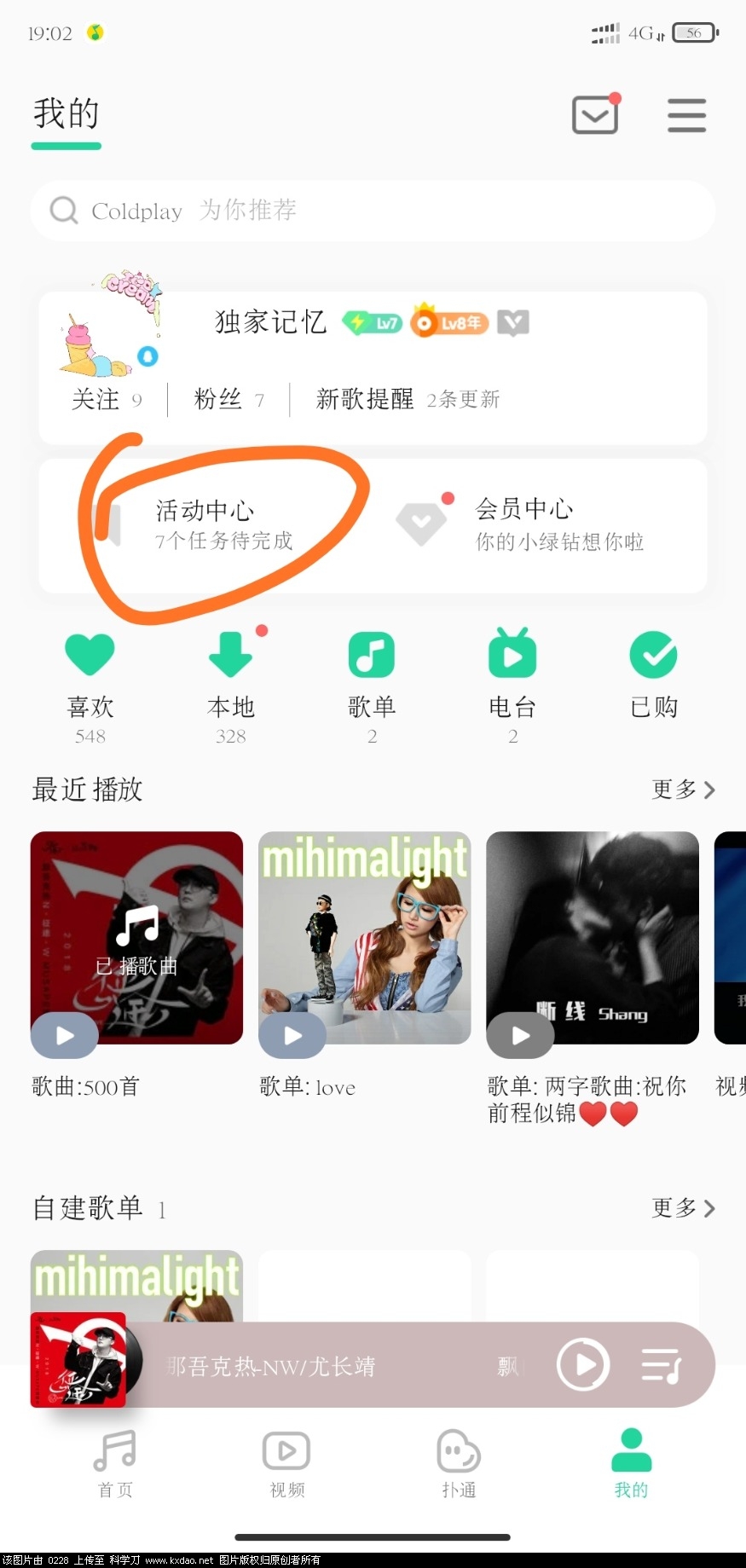746x1568 pixels.
Task: Open 活动中心 activity center
Action: 205,524
